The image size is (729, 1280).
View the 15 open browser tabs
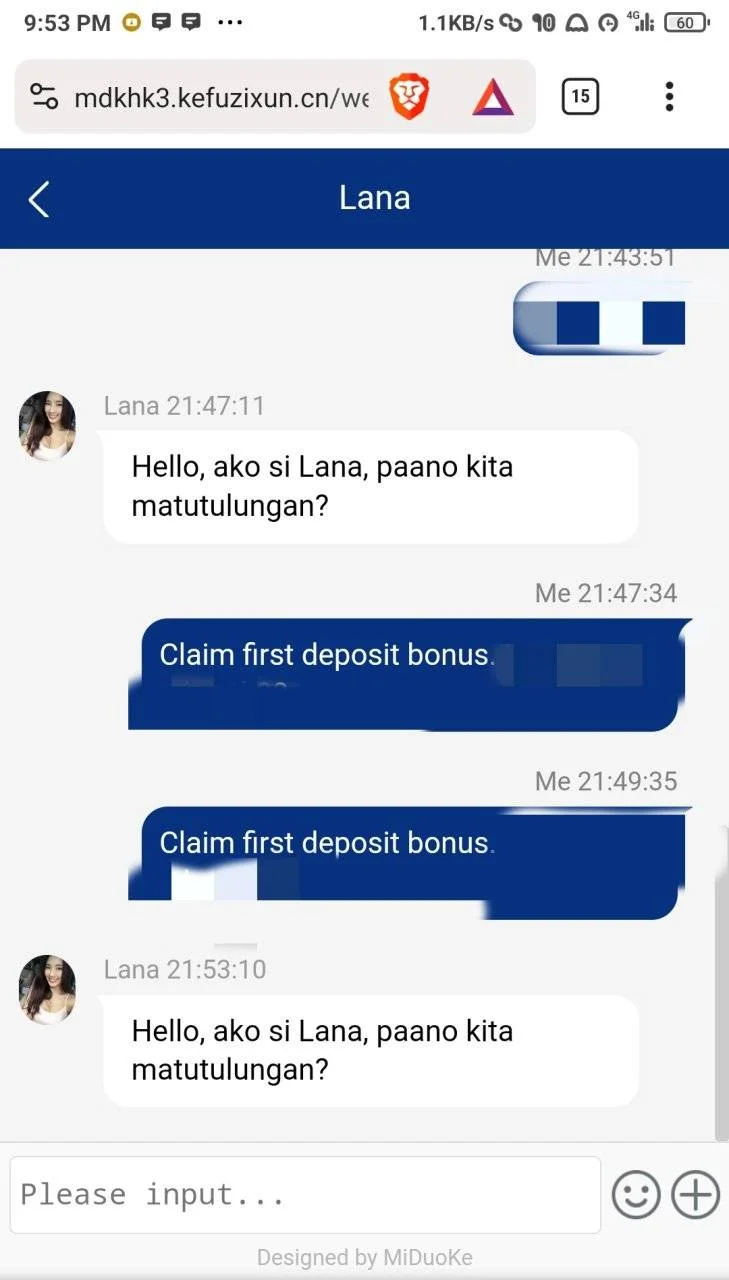click(x=580, y=97)
